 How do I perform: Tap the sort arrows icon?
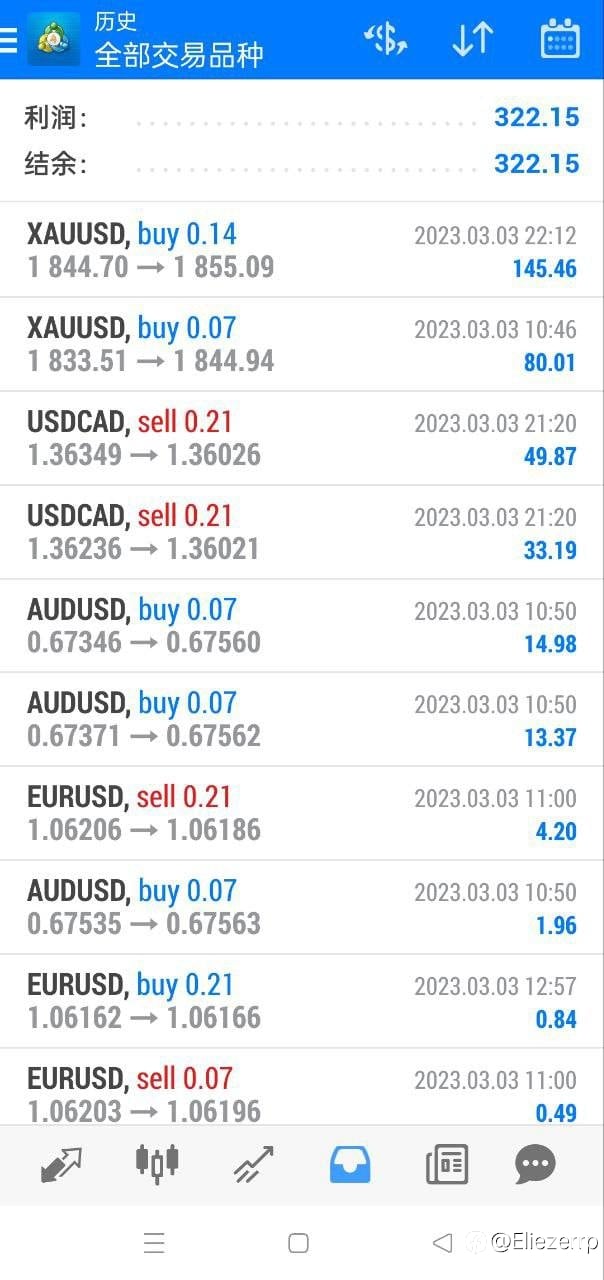pyautogui.click(x=472, y=40)
